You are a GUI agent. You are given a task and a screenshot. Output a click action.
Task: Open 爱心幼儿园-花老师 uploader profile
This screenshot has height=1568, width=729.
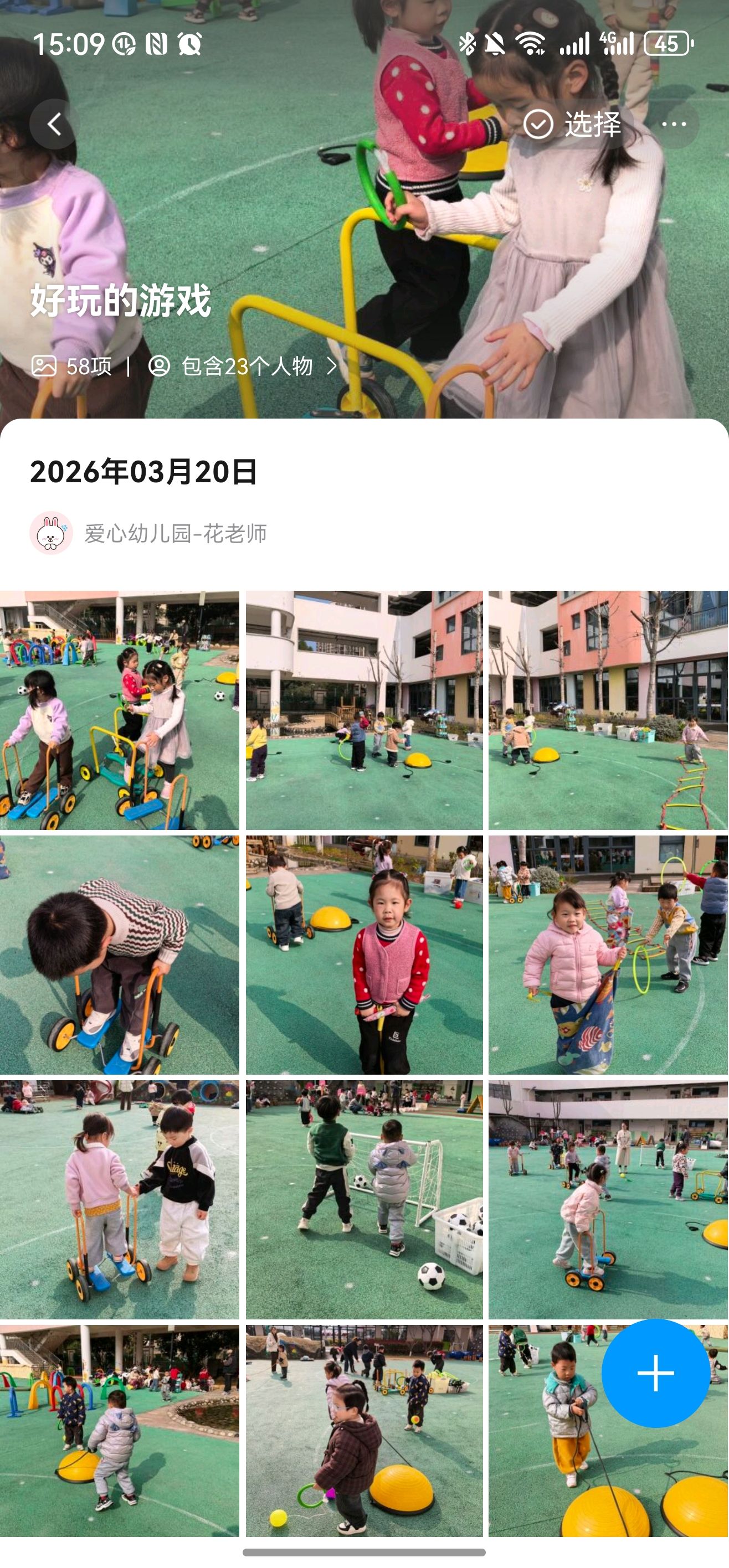(148, 533)
